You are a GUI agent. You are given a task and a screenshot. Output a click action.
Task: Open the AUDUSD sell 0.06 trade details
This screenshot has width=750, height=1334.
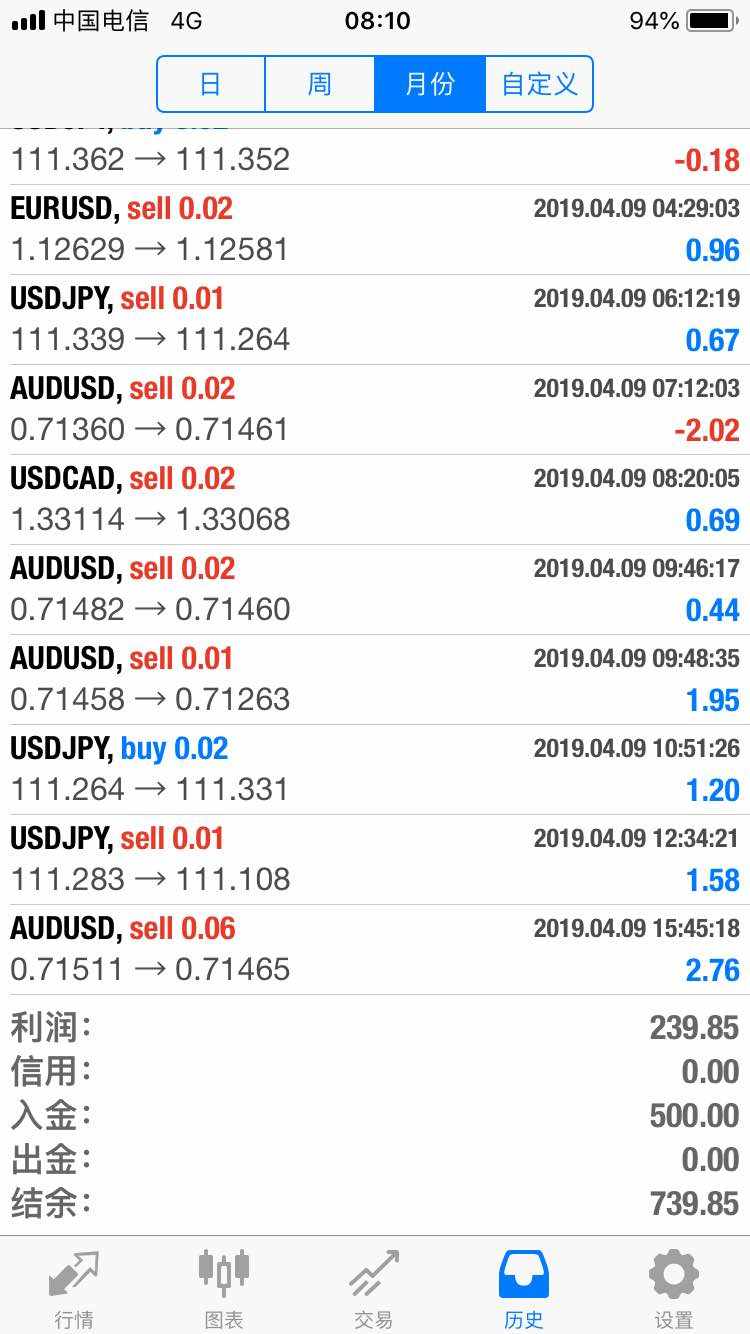(x=375, y=950)
